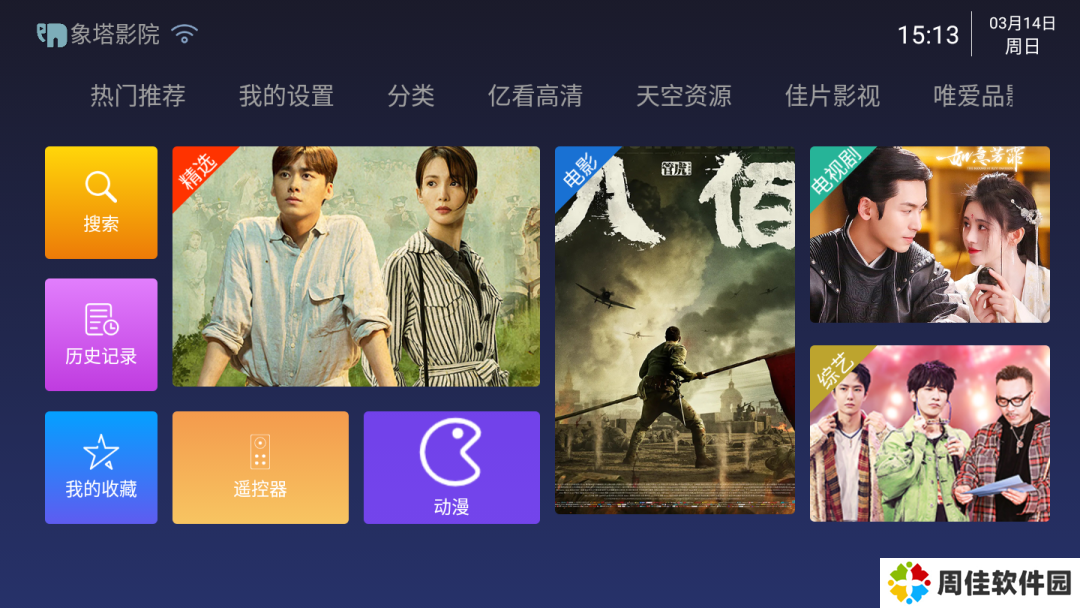Open the 电影 movie poster 八佰
1080x608 pixels.
(x=675, y=330)
